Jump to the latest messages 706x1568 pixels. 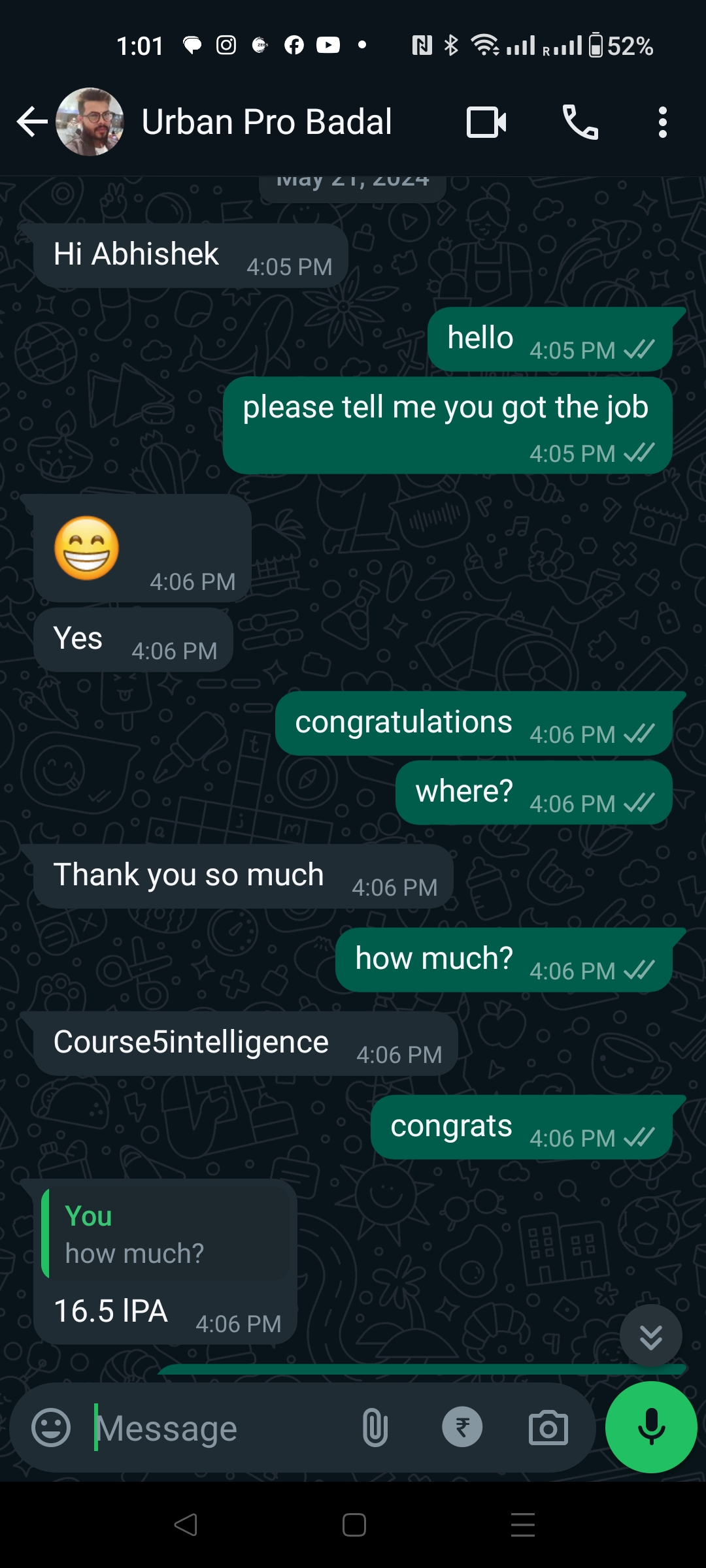tap(650, 1336)
